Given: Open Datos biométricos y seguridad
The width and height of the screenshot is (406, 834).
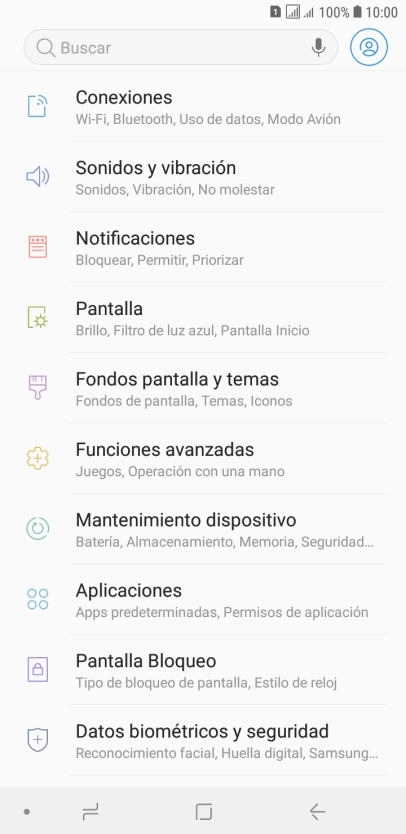Looking at the screenshot, I should click(x=203, y=741).
